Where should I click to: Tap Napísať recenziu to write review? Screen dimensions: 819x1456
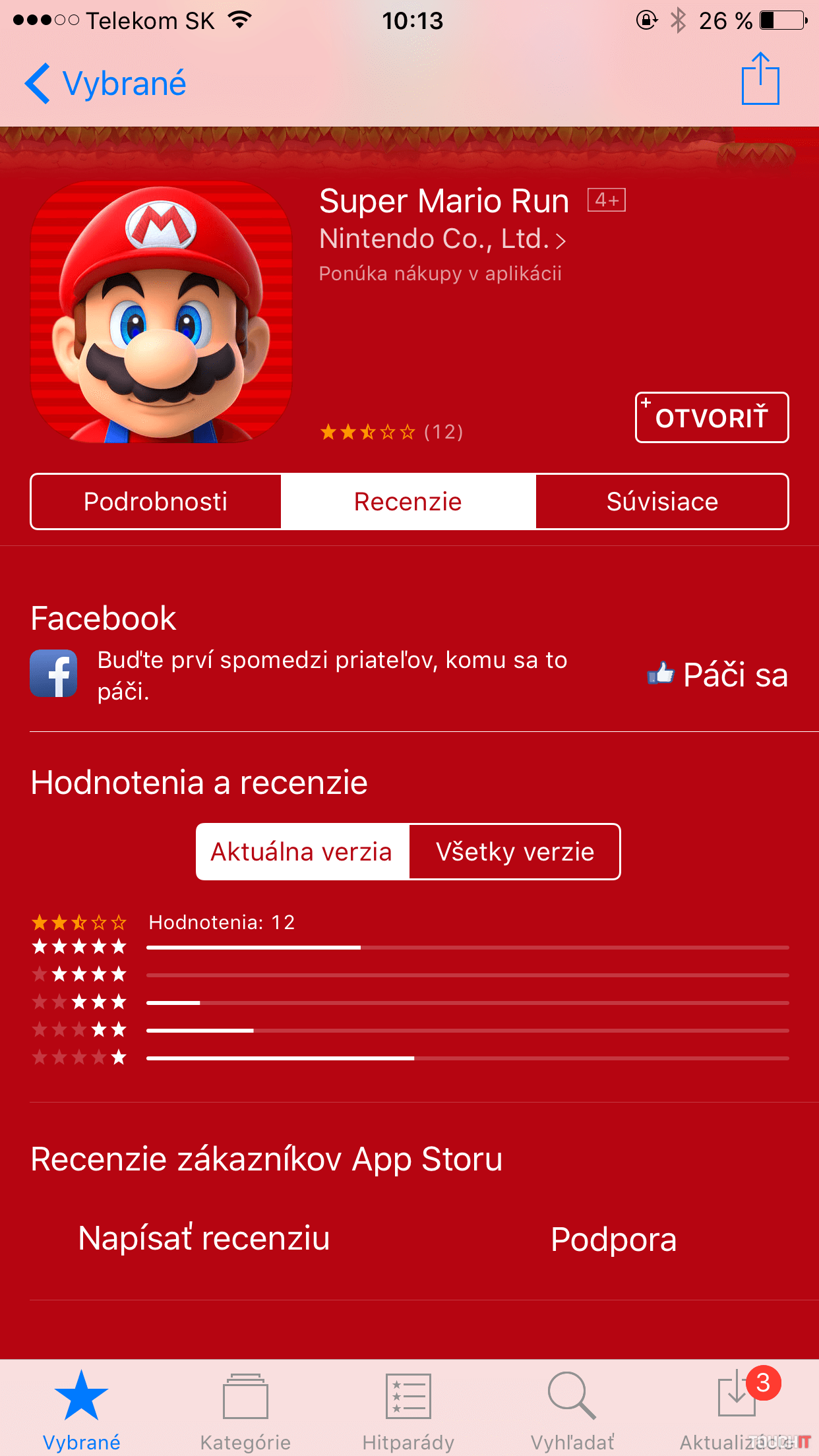click(x=204, y=1238)
